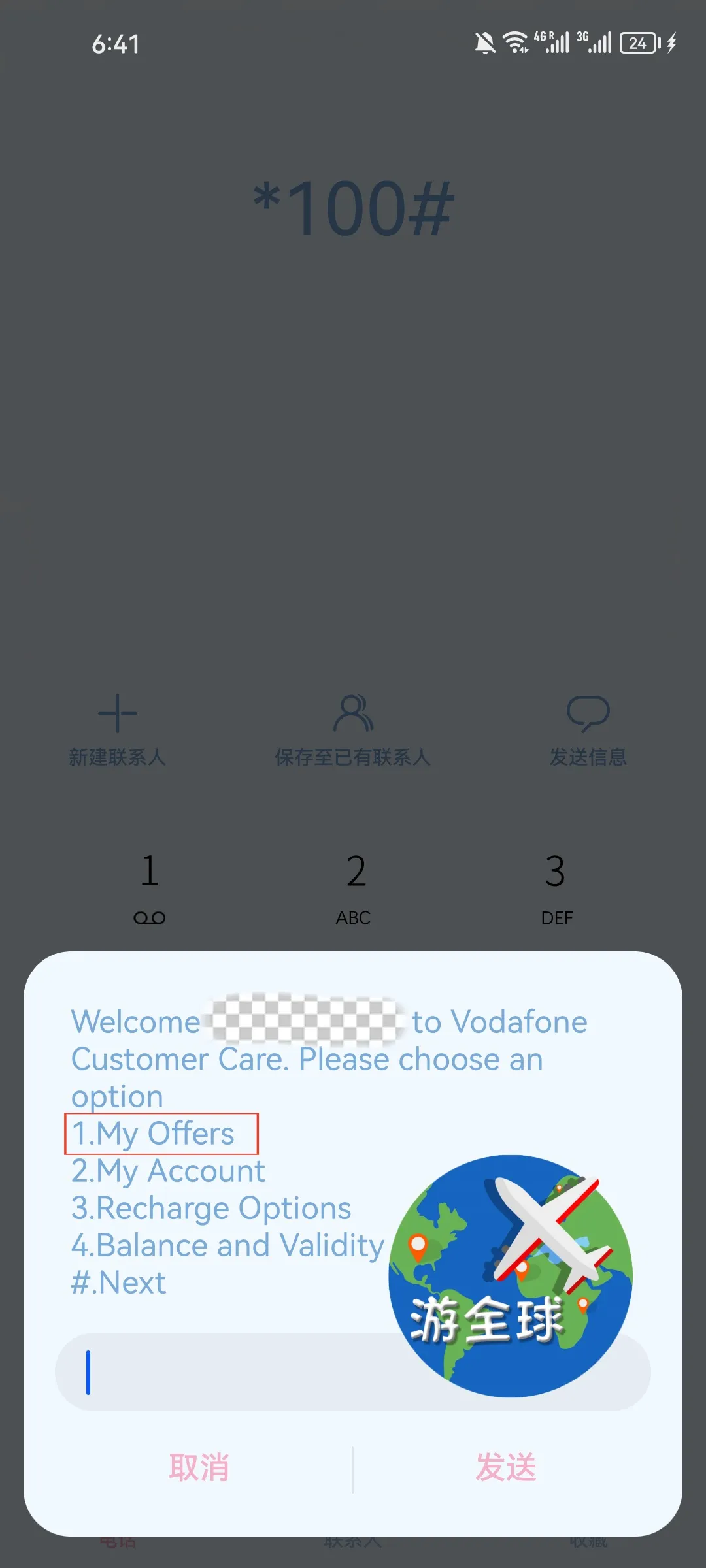Viewport: 706px width, 1568px height.
Task: Cancel the USSD dialog with 取消
Action: pos(199,1468)
